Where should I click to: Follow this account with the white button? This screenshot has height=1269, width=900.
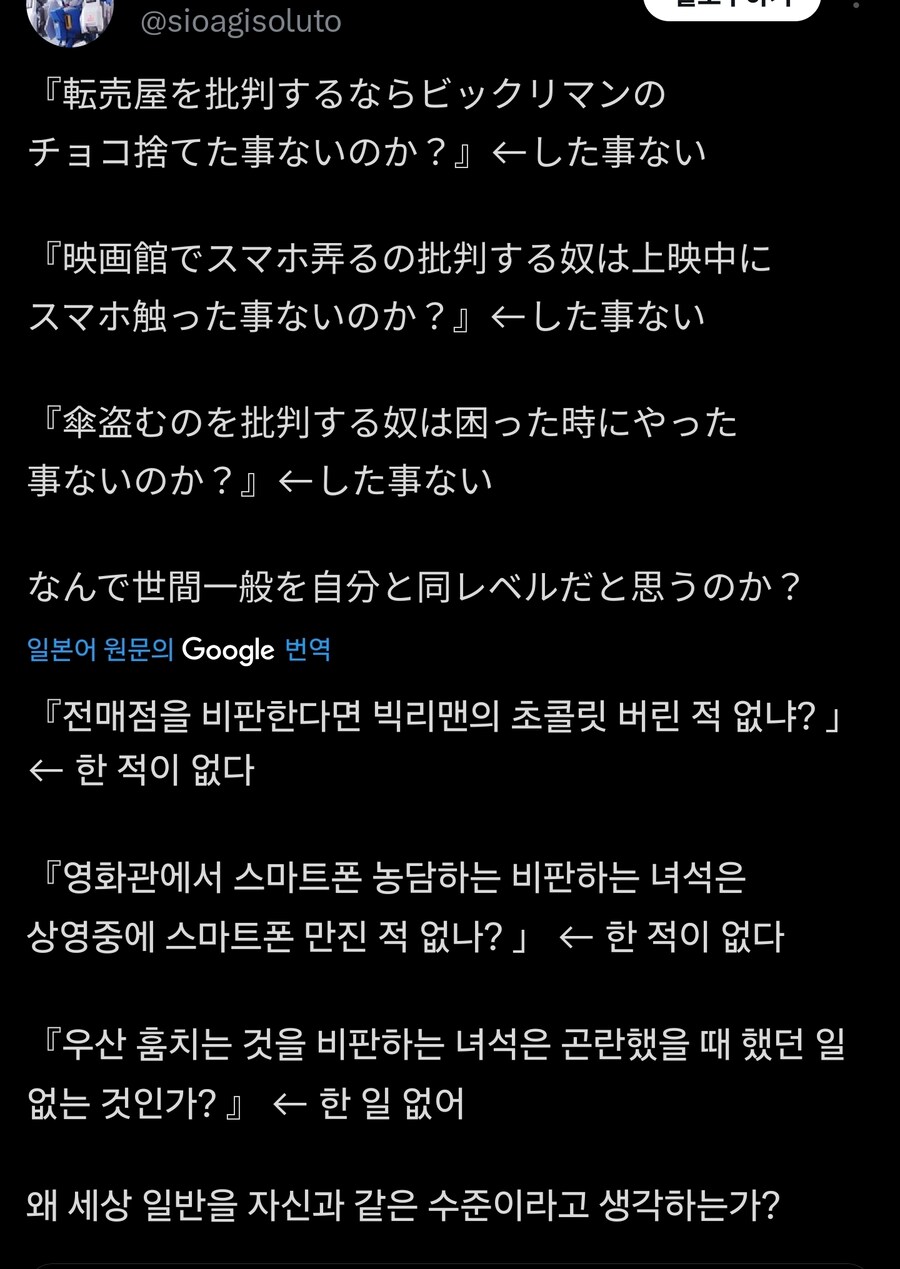731,6
